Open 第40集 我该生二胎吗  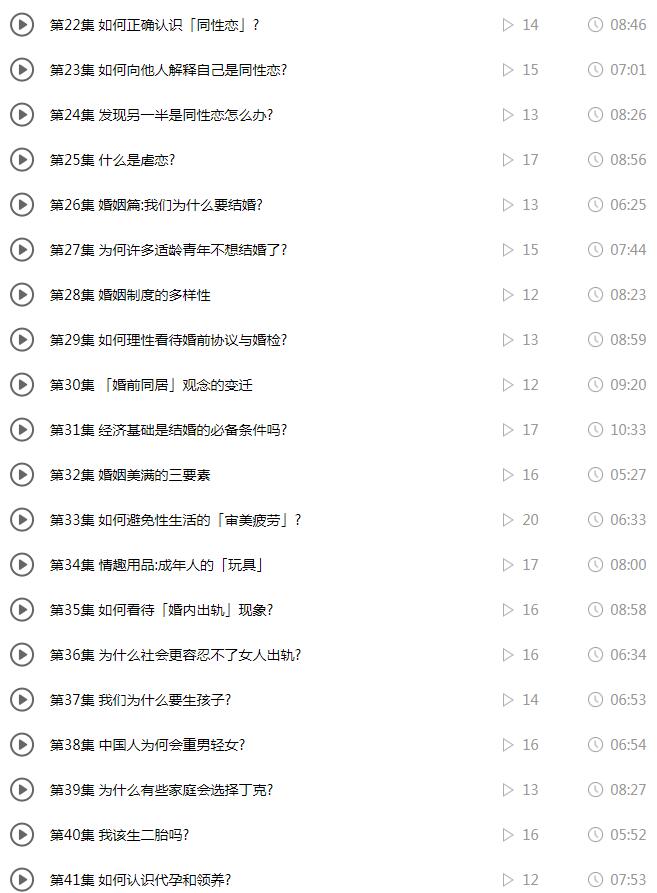pos(119,835)
